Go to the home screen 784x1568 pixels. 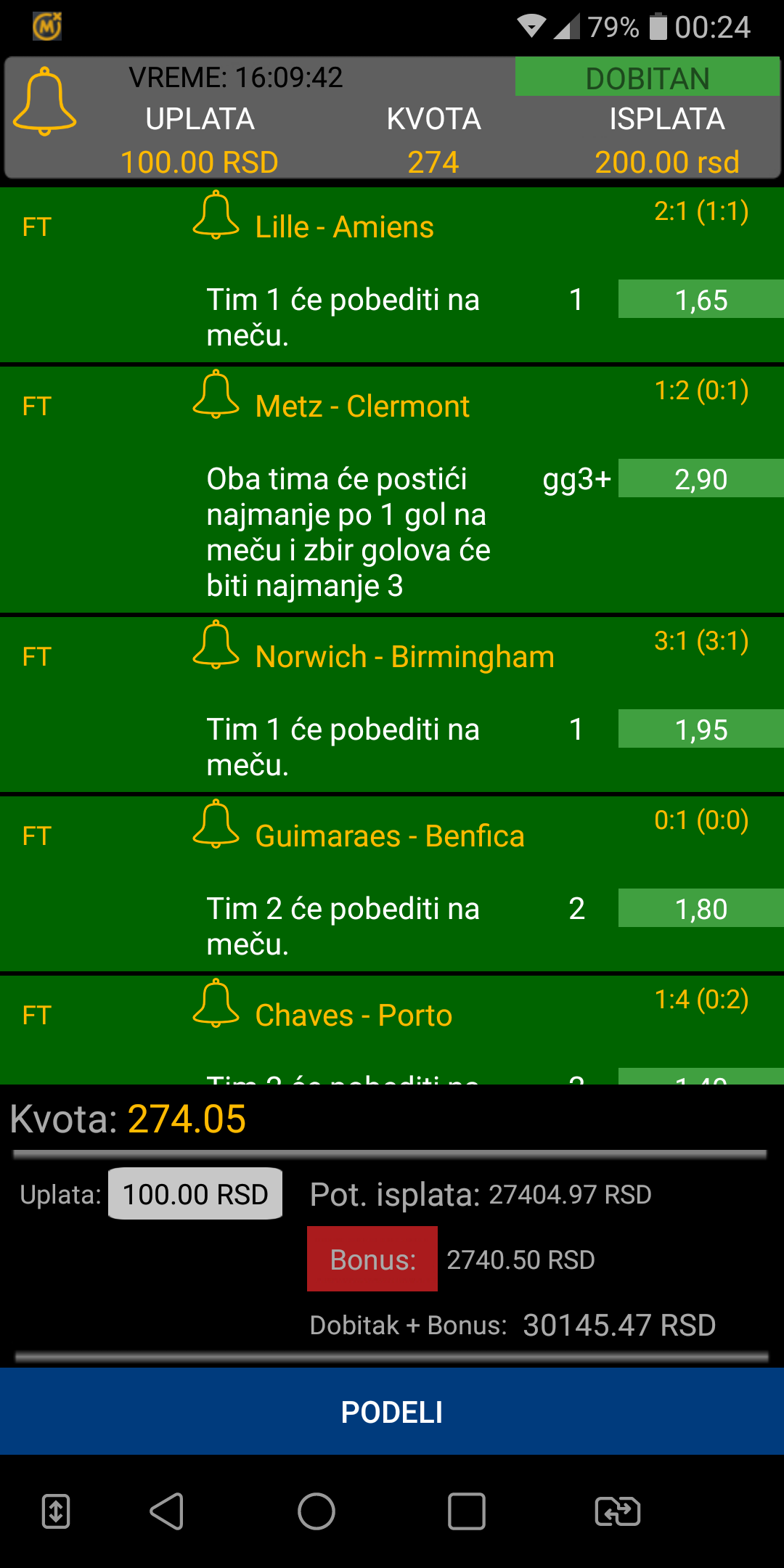point(317,1512)
